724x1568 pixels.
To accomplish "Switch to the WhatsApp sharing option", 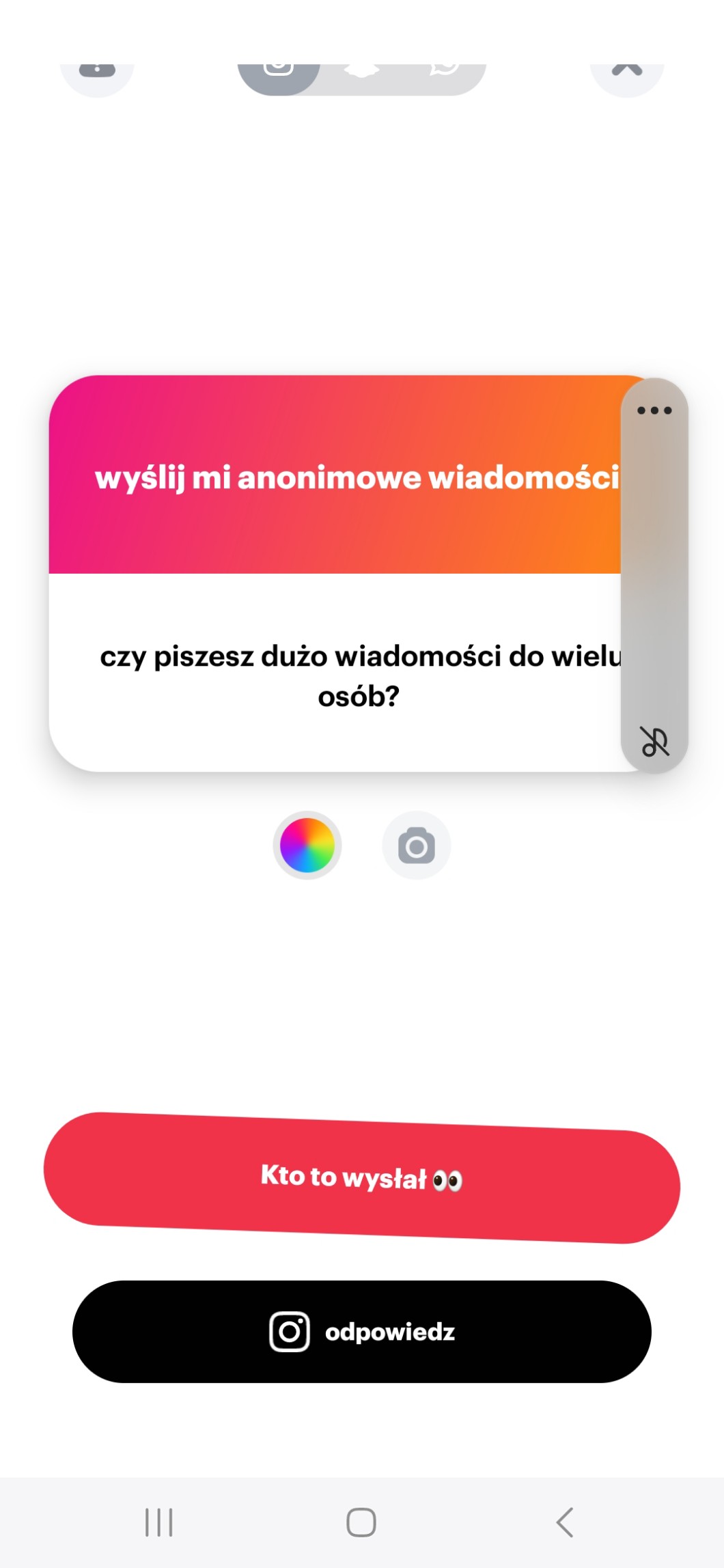I will 444,73.
